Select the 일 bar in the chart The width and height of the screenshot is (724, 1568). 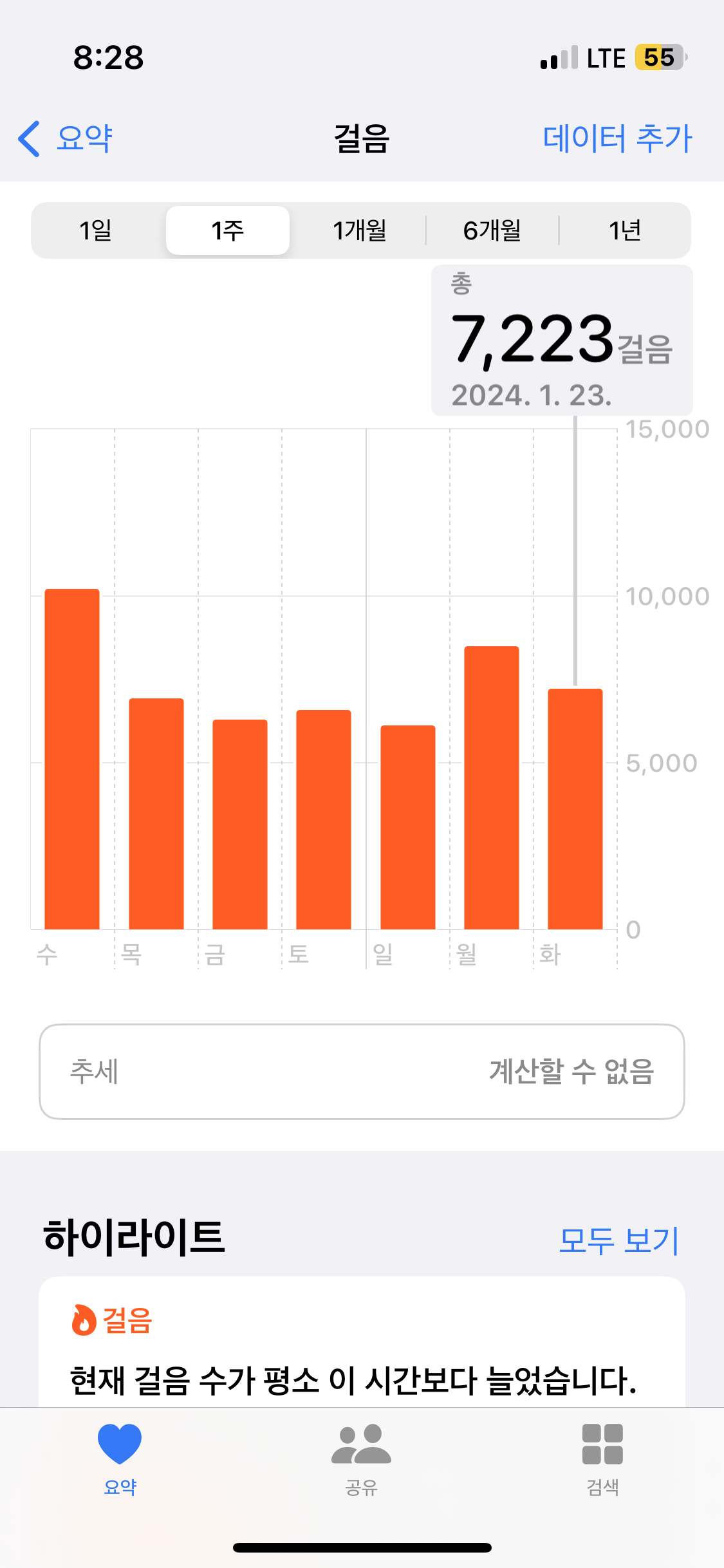point(408,827)
